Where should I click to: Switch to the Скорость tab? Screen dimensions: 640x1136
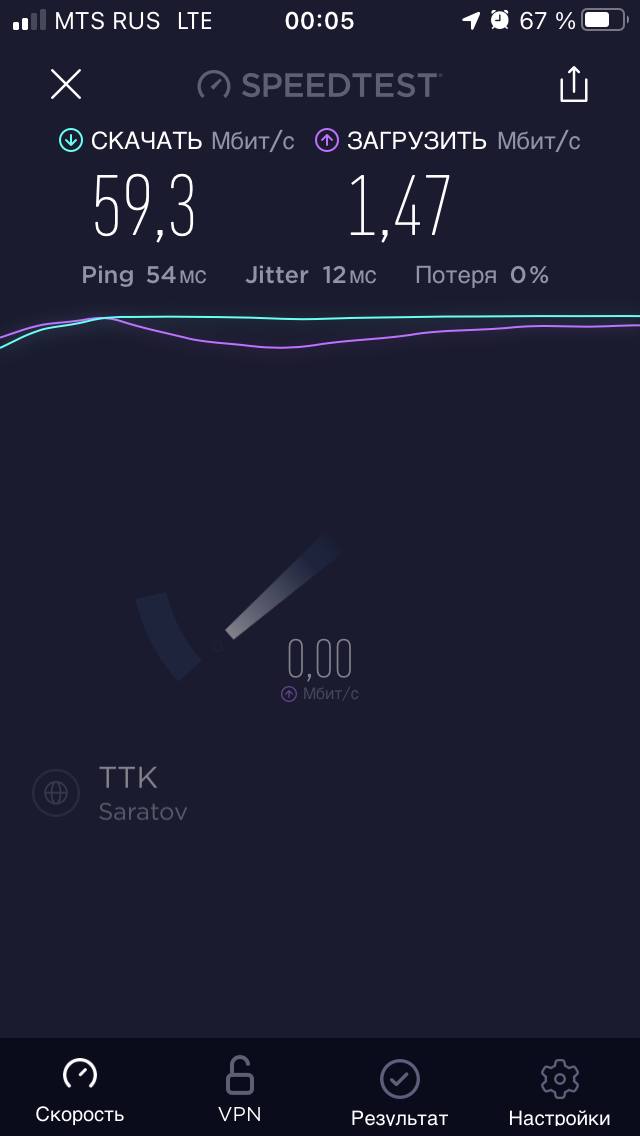pos(80,1090)
